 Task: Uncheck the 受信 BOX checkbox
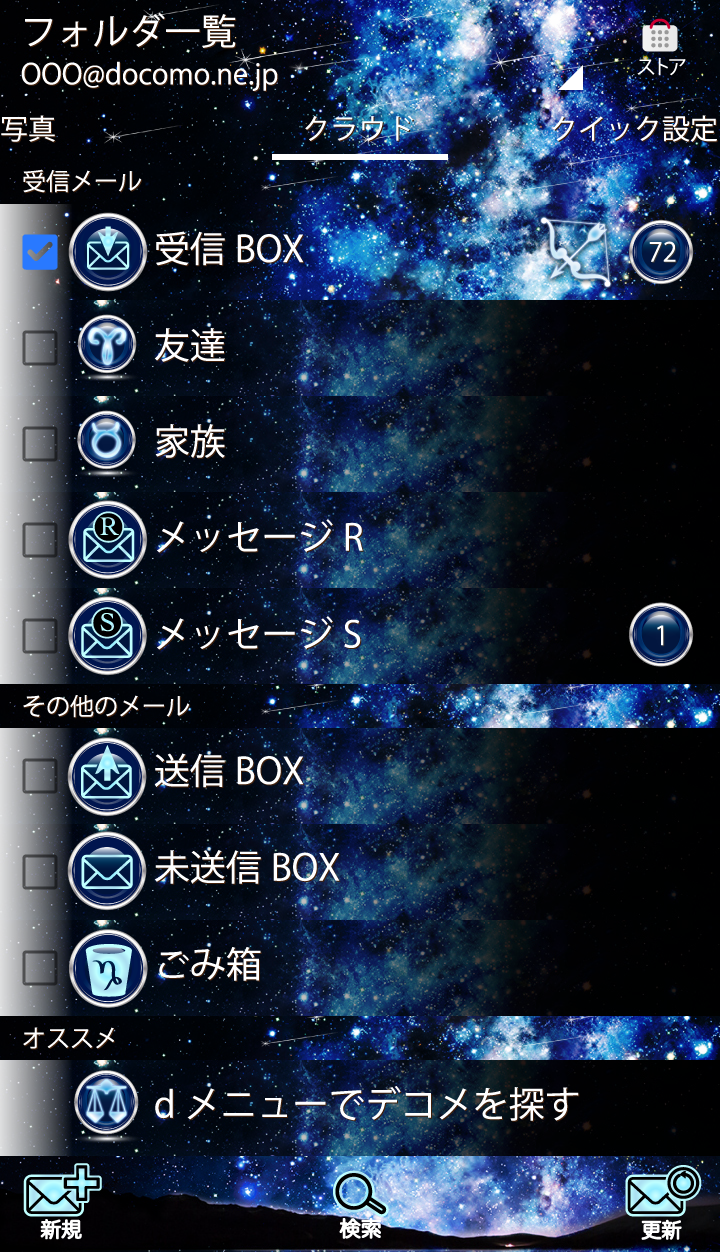[40, 252]
